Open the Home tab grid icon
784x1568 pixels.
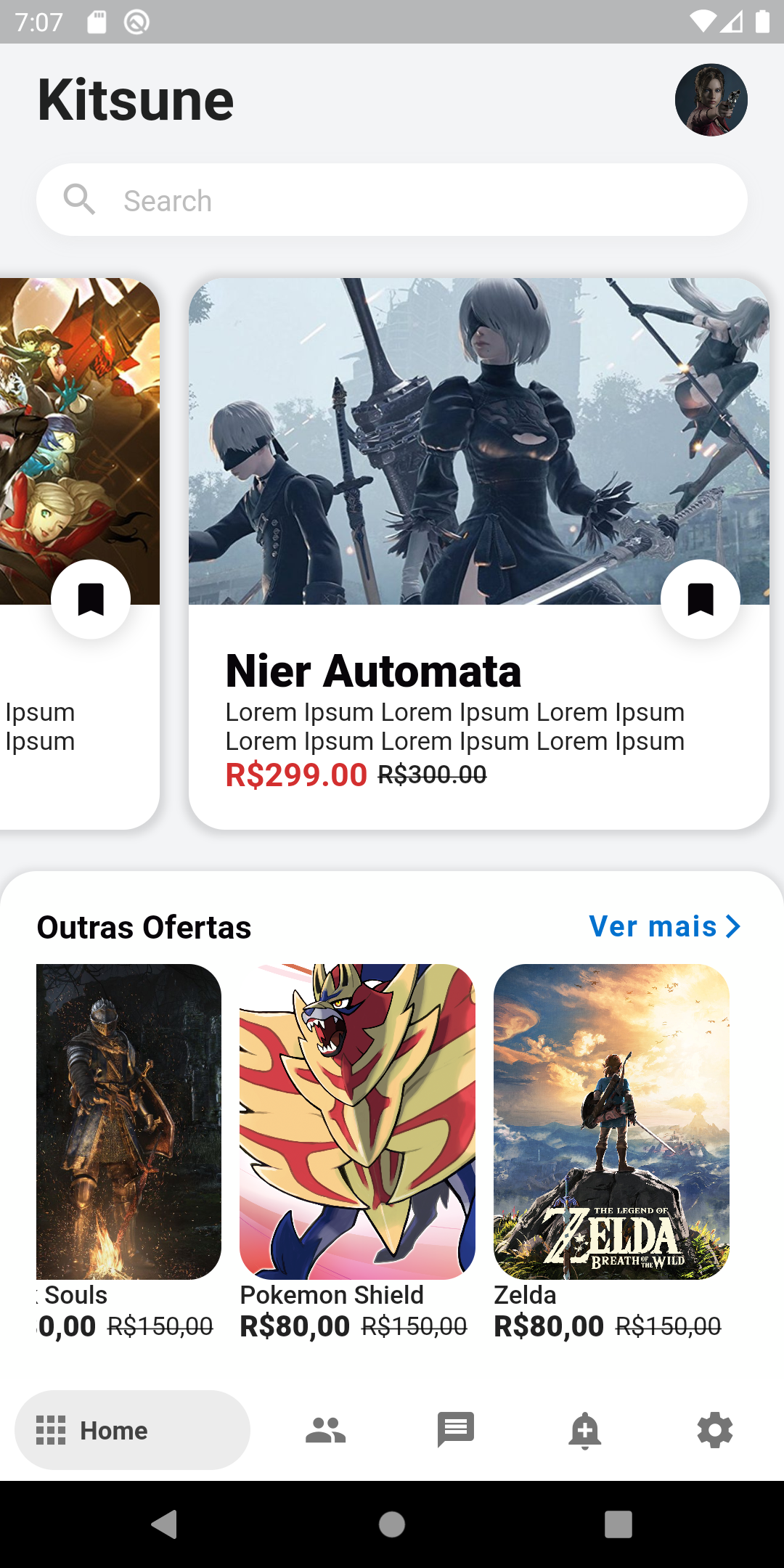[51, 1431]
